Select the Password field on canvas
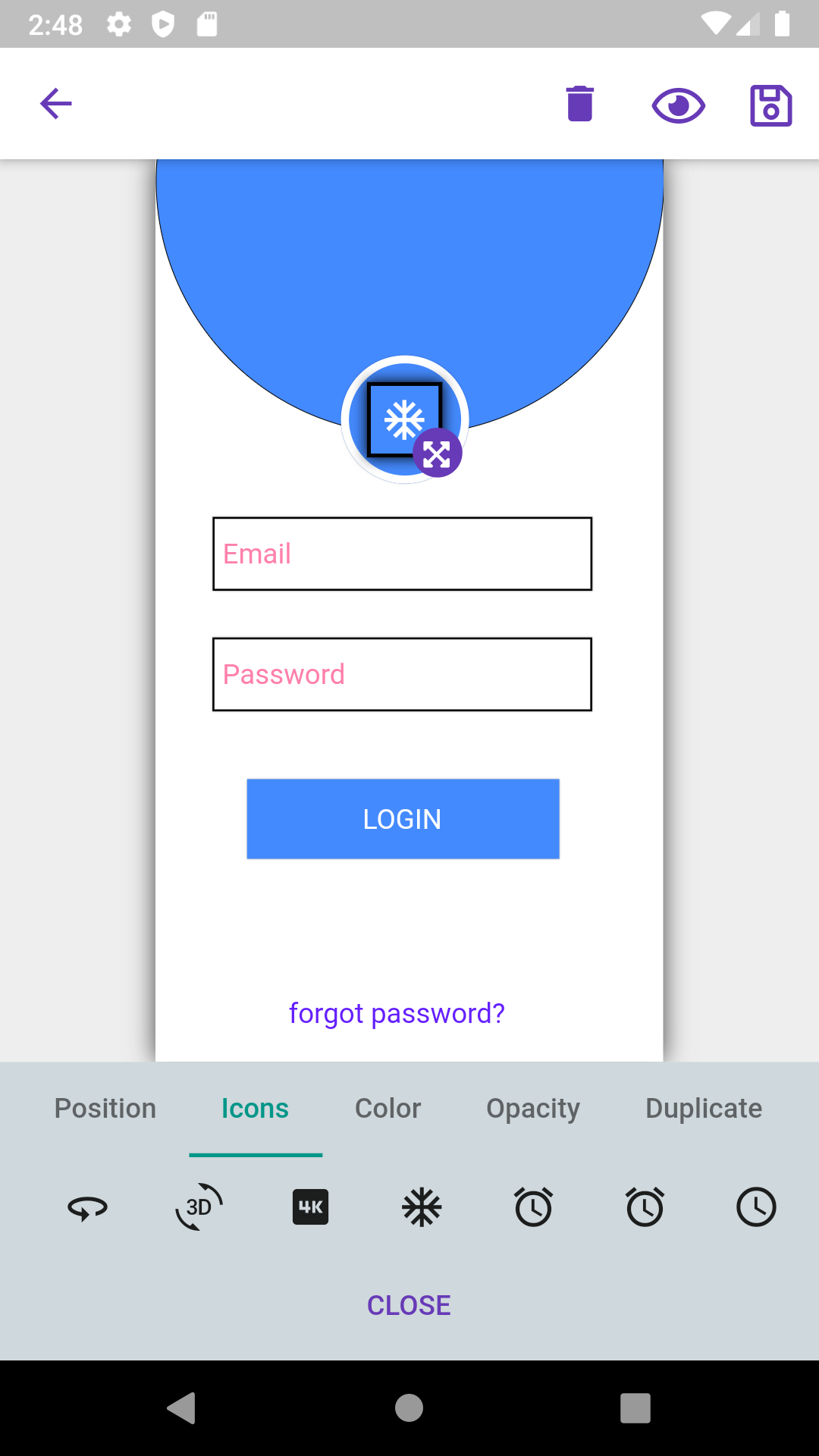The image size is (819, 1456). click(x=402, y=674)
